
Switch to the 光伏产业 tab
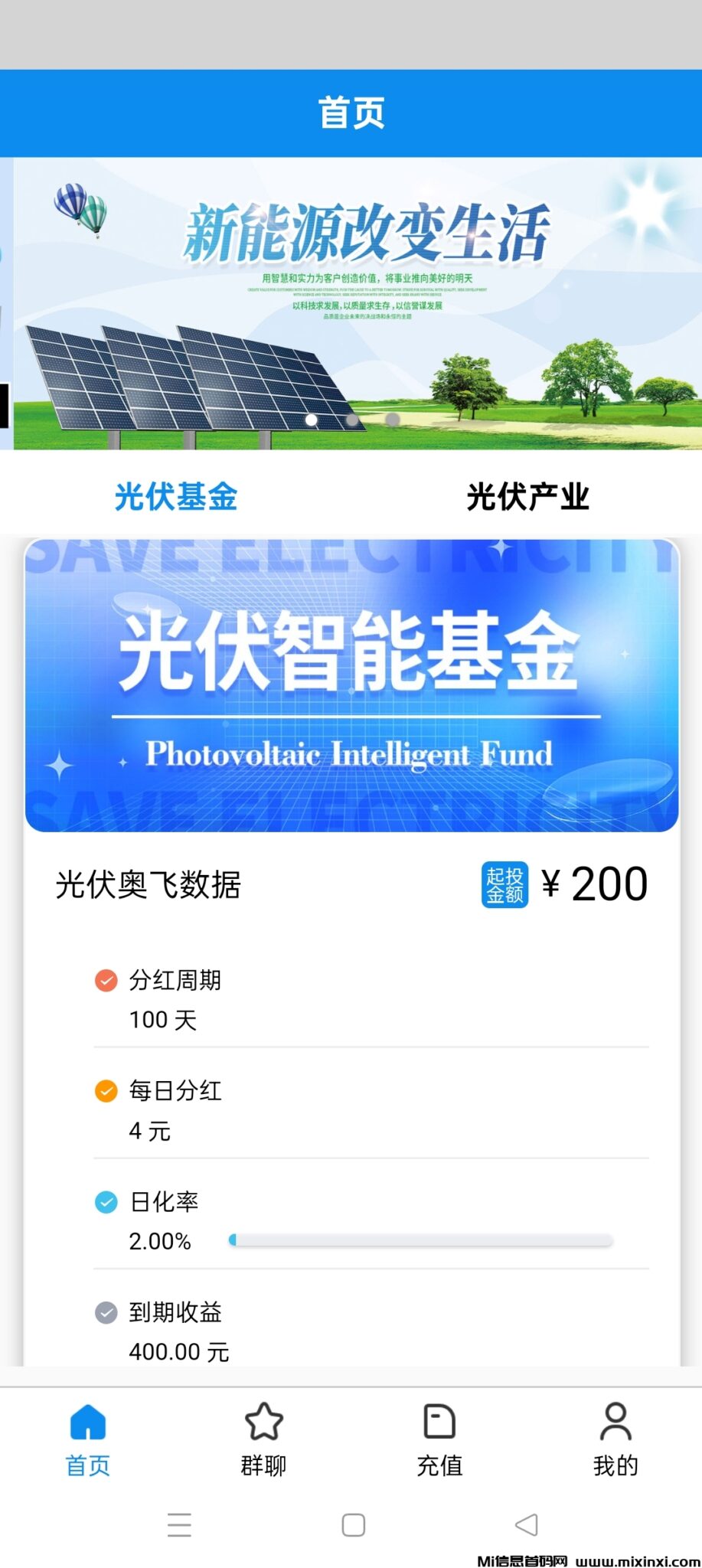coord(529,496)
